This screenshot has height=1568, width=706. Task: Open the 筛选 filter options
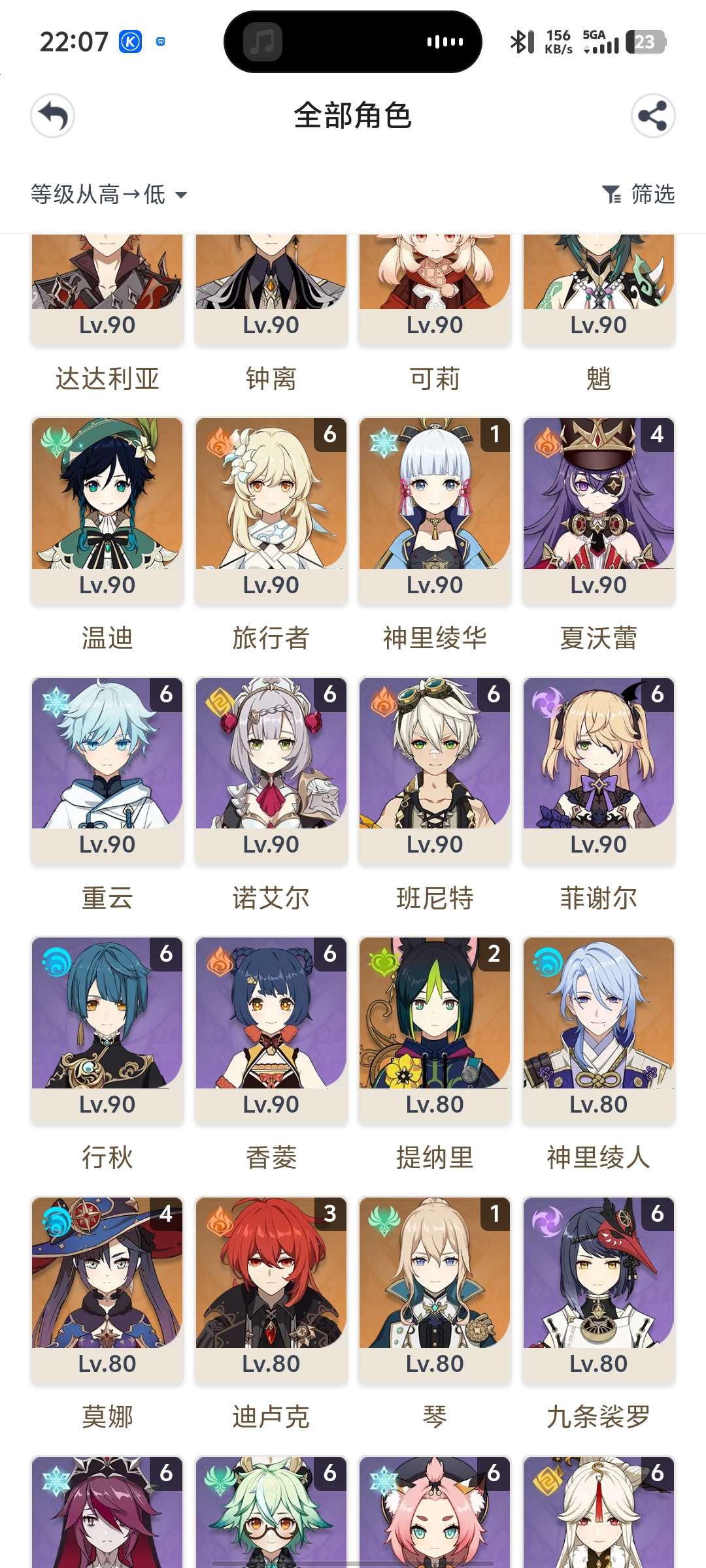pyautogui.click(x=638, y=194)
